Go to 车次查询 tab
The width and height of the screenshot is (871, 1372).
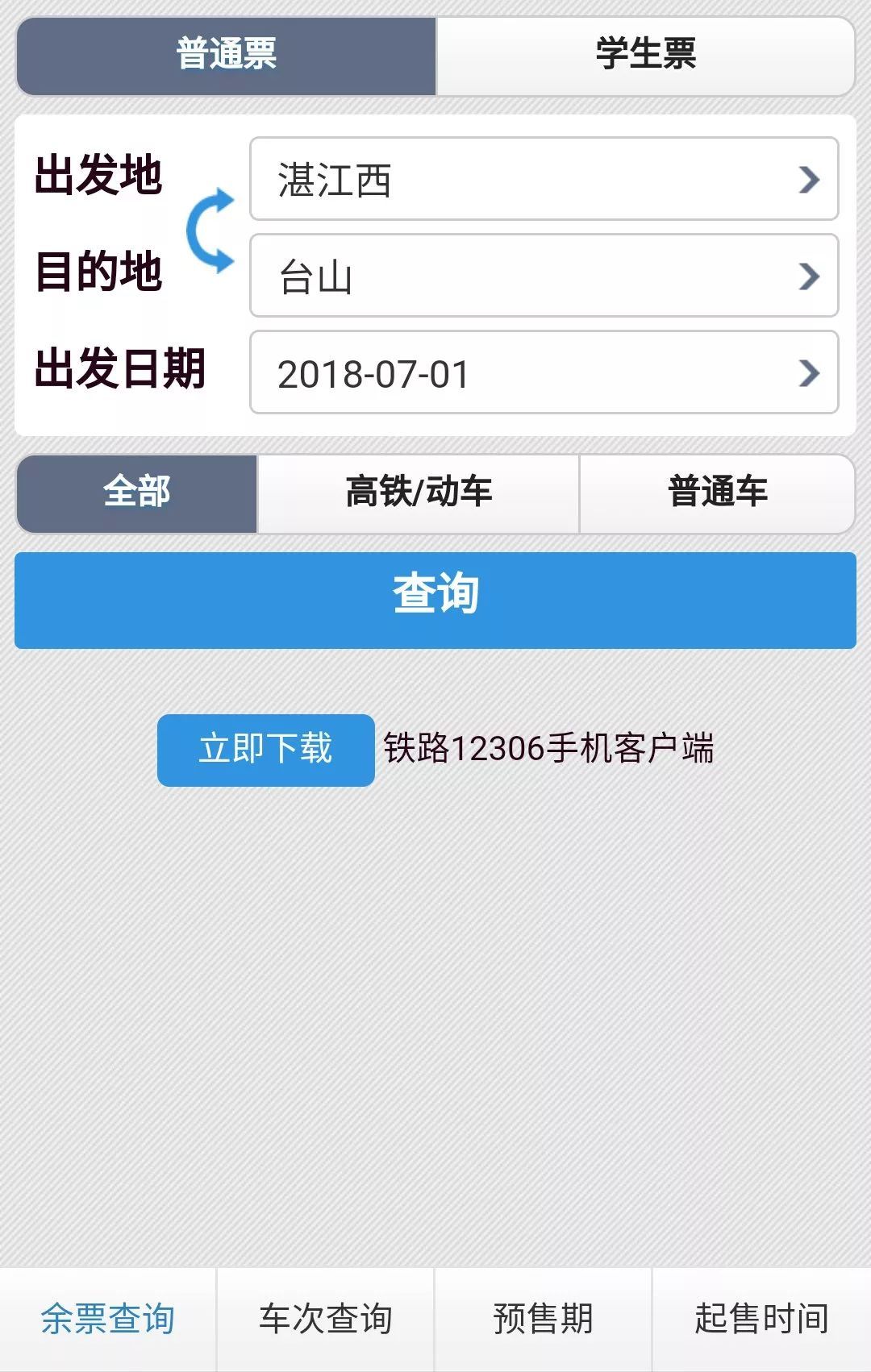tap(326, 1319)
